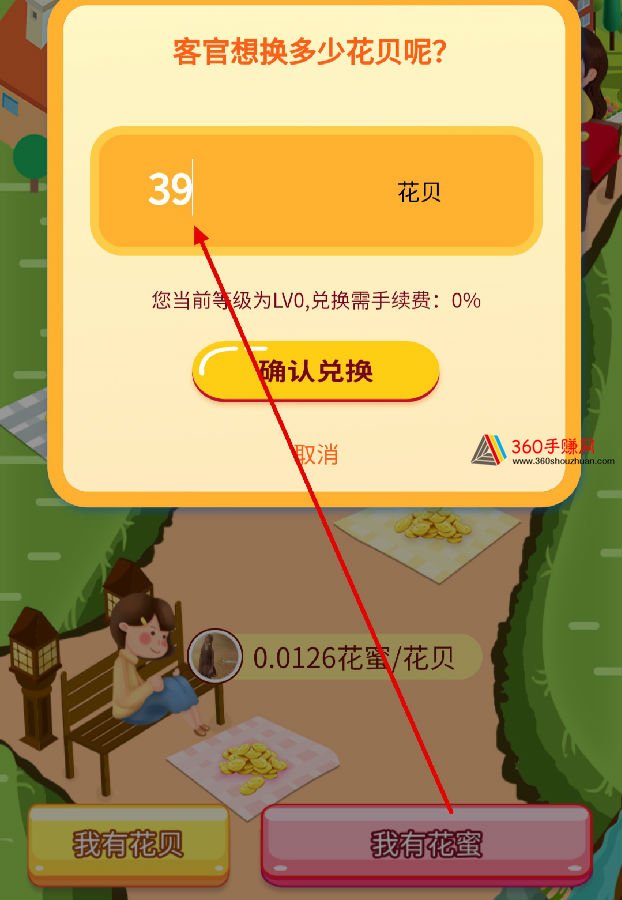This screenshot has width=622, height=900.
Task: Confirm exchange with 确认兑换 button
Action: 316,371
